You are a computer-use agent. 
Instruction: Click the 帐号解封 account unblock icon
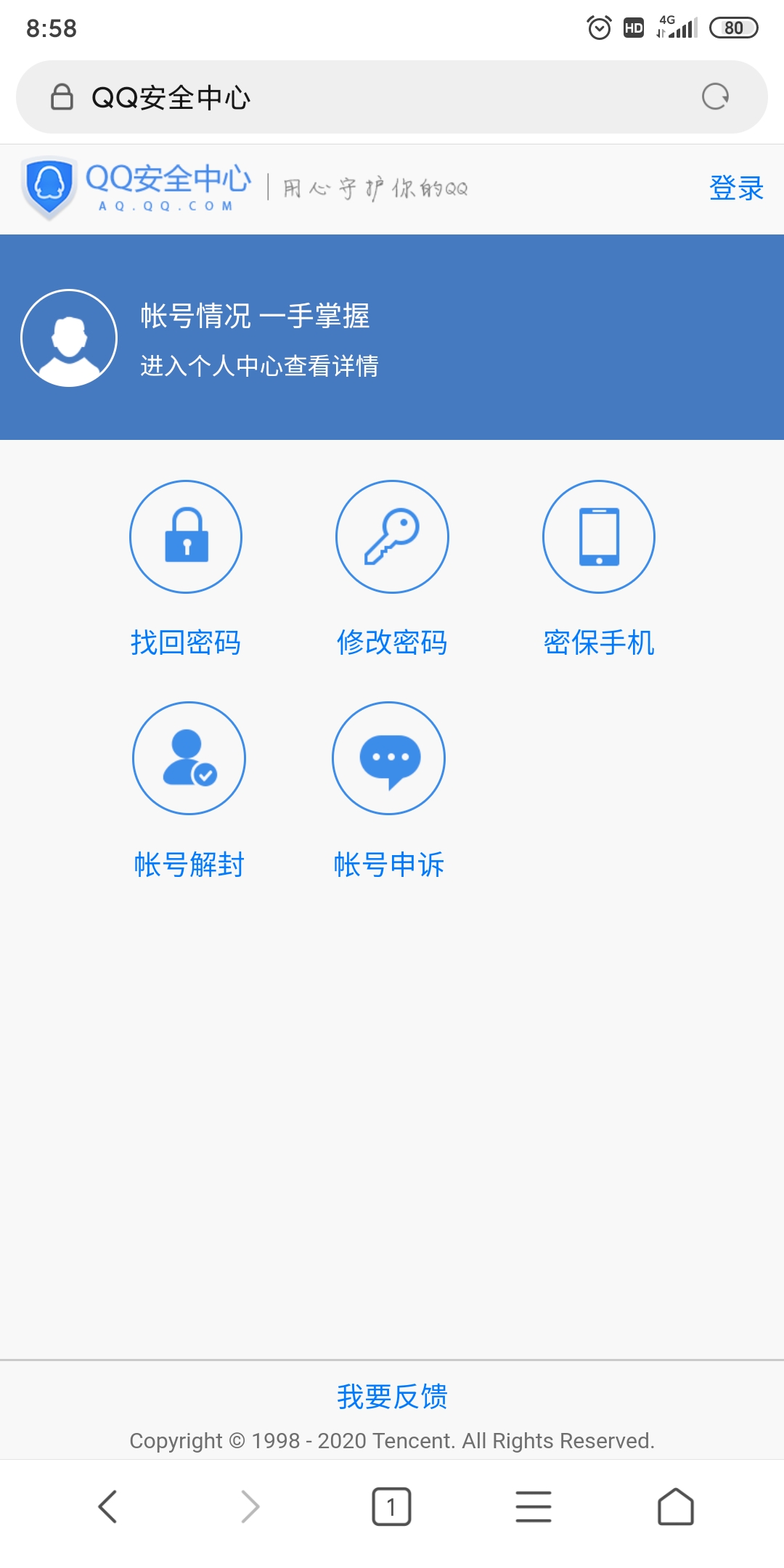tap(189, 758)
